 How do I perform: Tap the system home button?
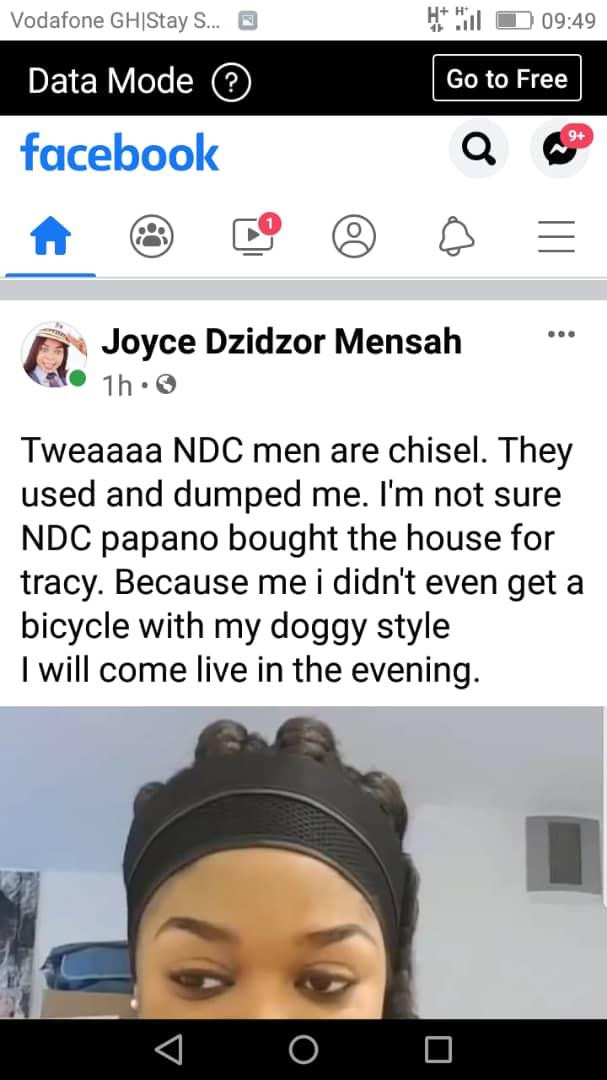(x=303, y=1049)
